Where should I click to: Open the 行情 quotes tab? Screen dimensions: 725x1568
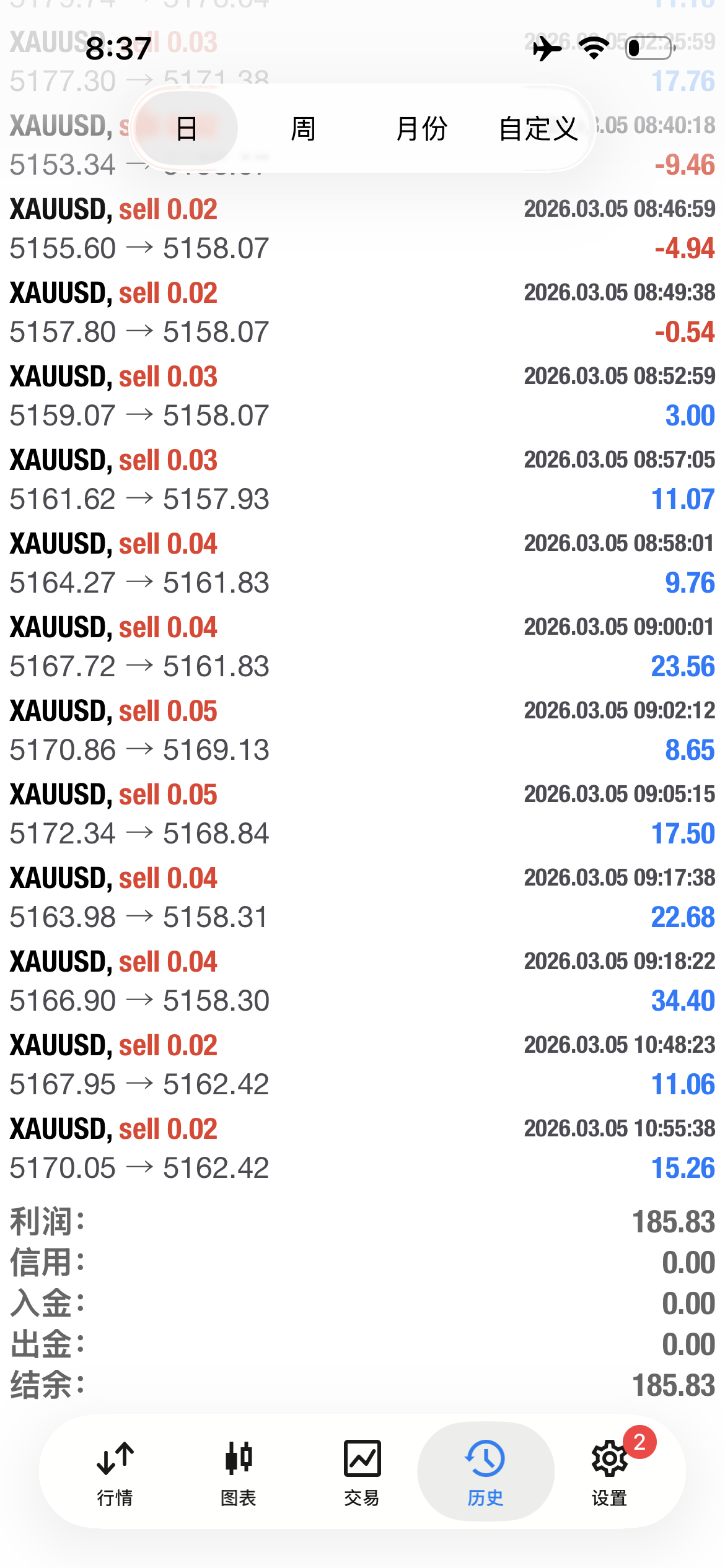point(115,1470)
